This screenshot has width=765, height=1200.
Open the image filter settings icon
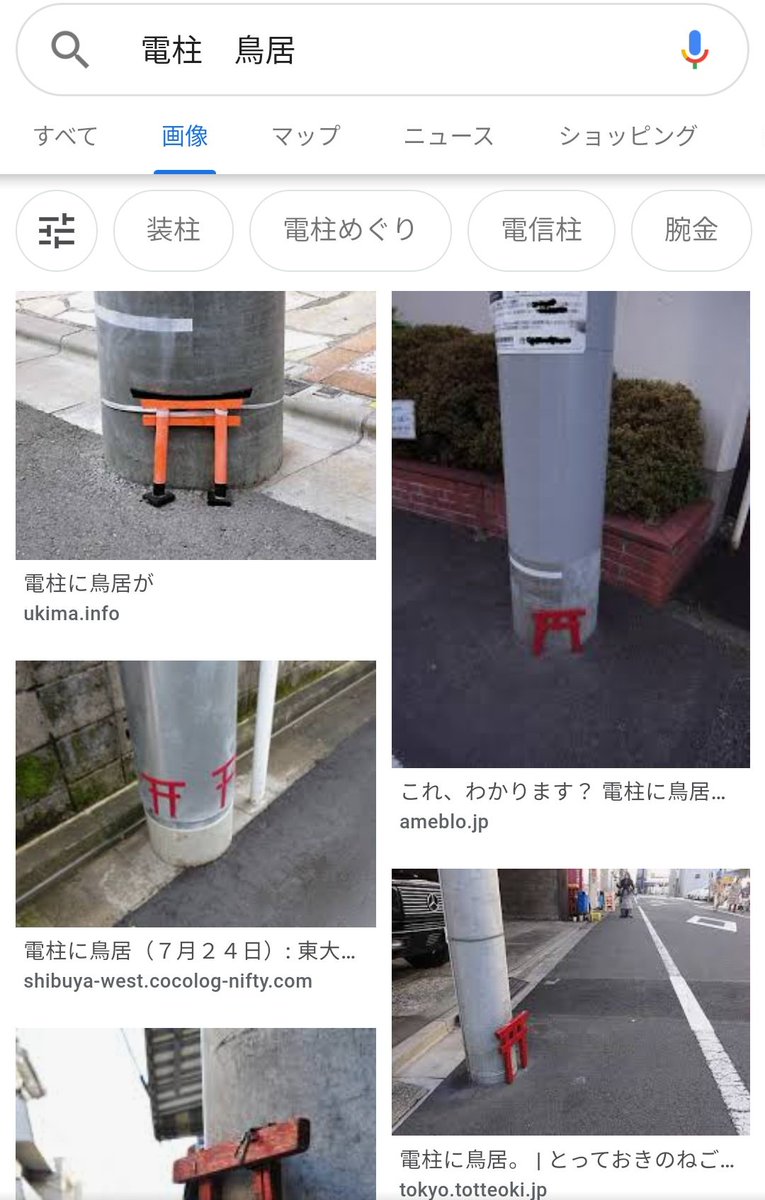point(57,231)
